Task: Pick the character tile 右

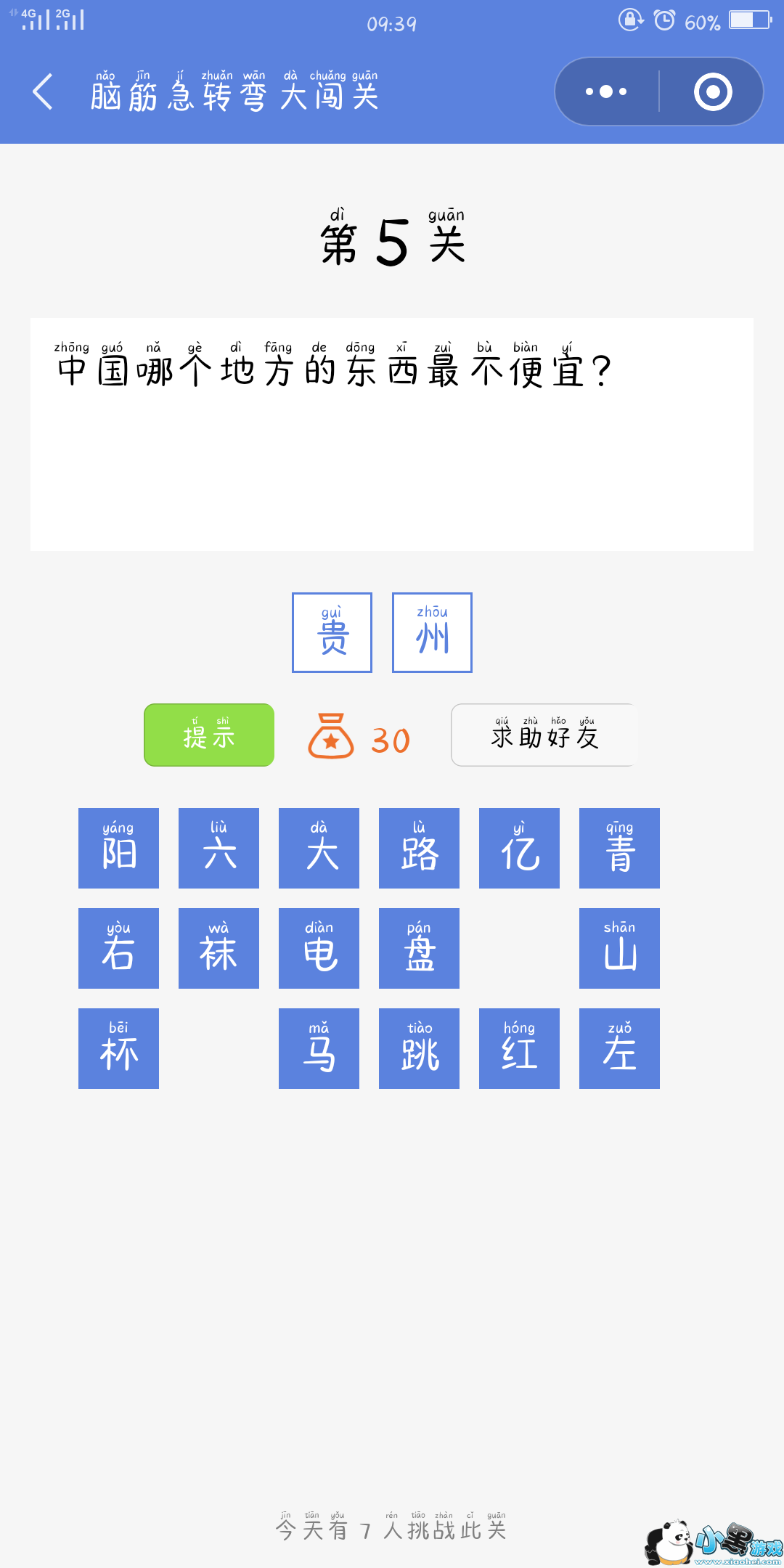Action: pyautogui.click(x=119, y=948)
